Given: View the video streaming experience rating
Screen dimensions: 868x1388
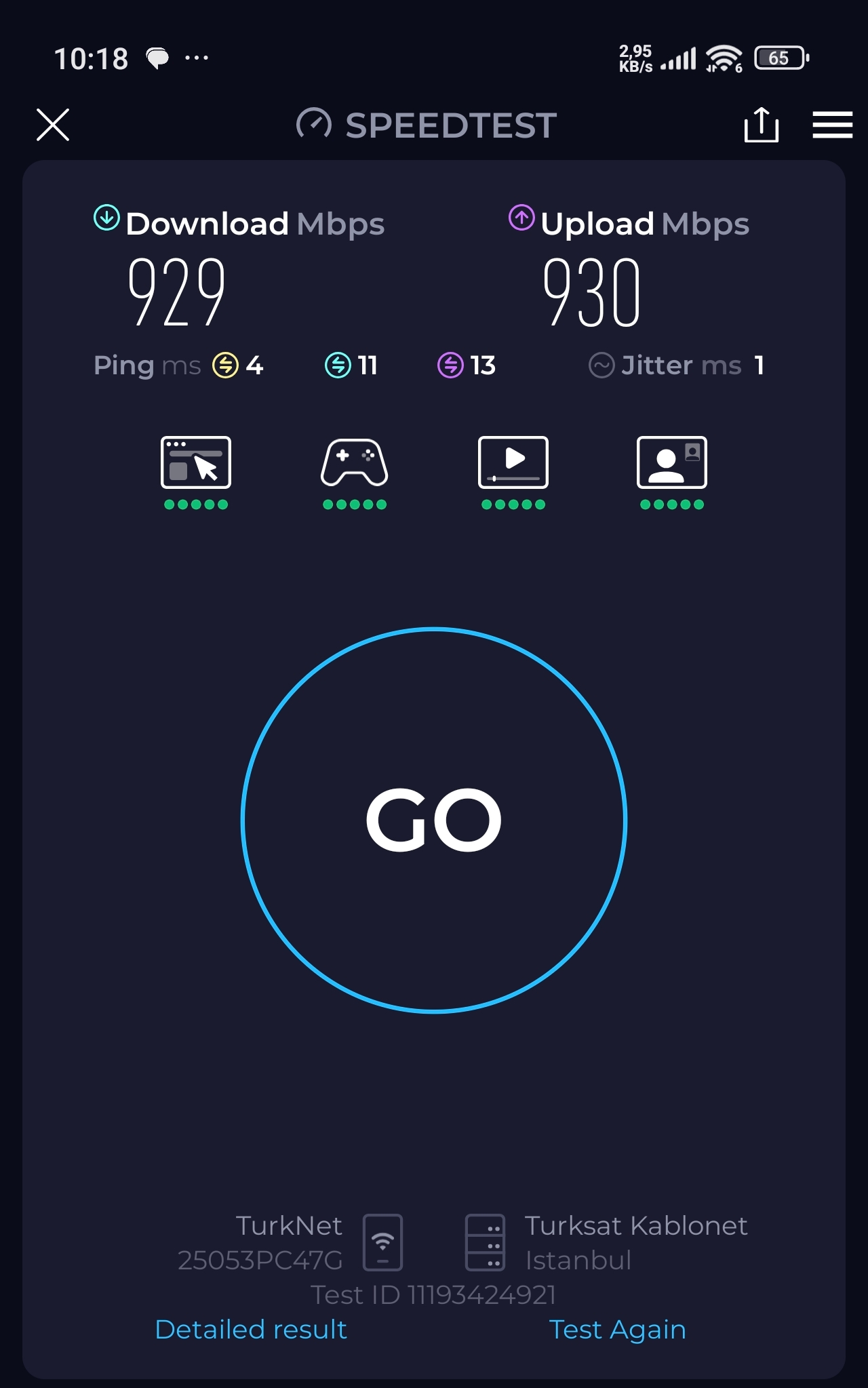Looking at the screenshot, I should tap(513, 471).
